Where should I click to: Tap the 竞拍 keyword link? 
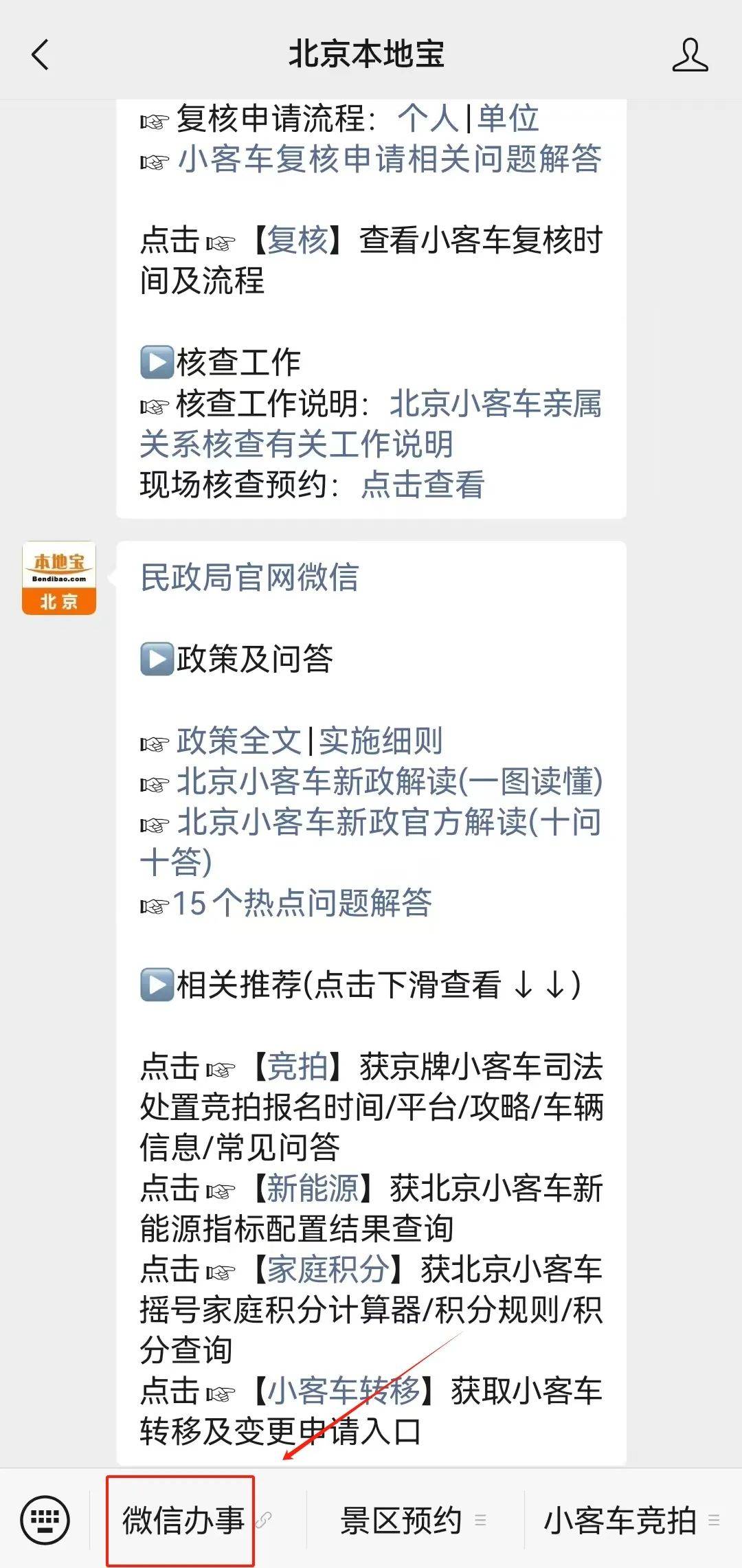[x=297, y=1066]
